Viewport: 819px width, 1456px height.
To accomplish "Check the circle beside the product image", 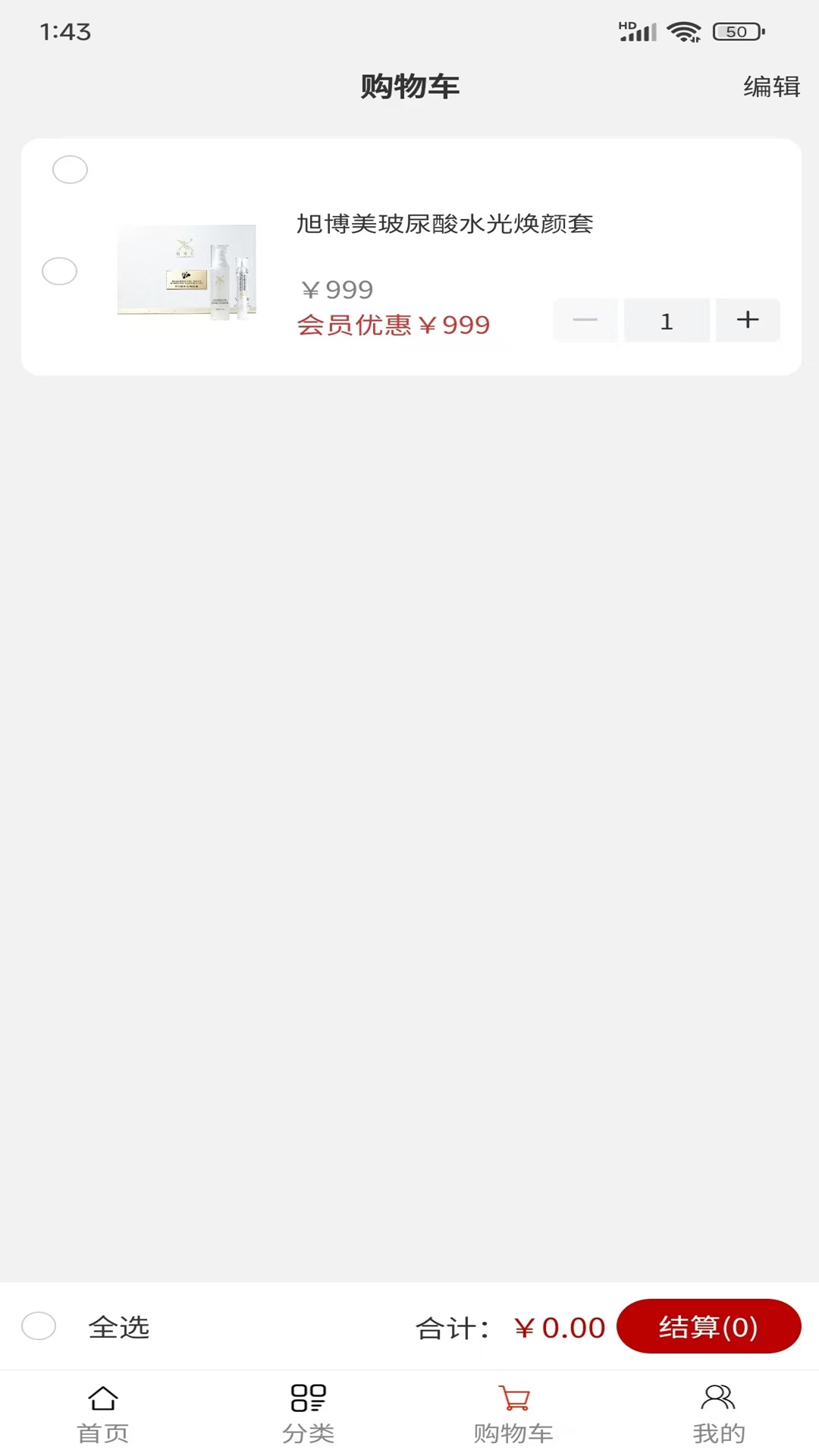I will click(58, 271).
